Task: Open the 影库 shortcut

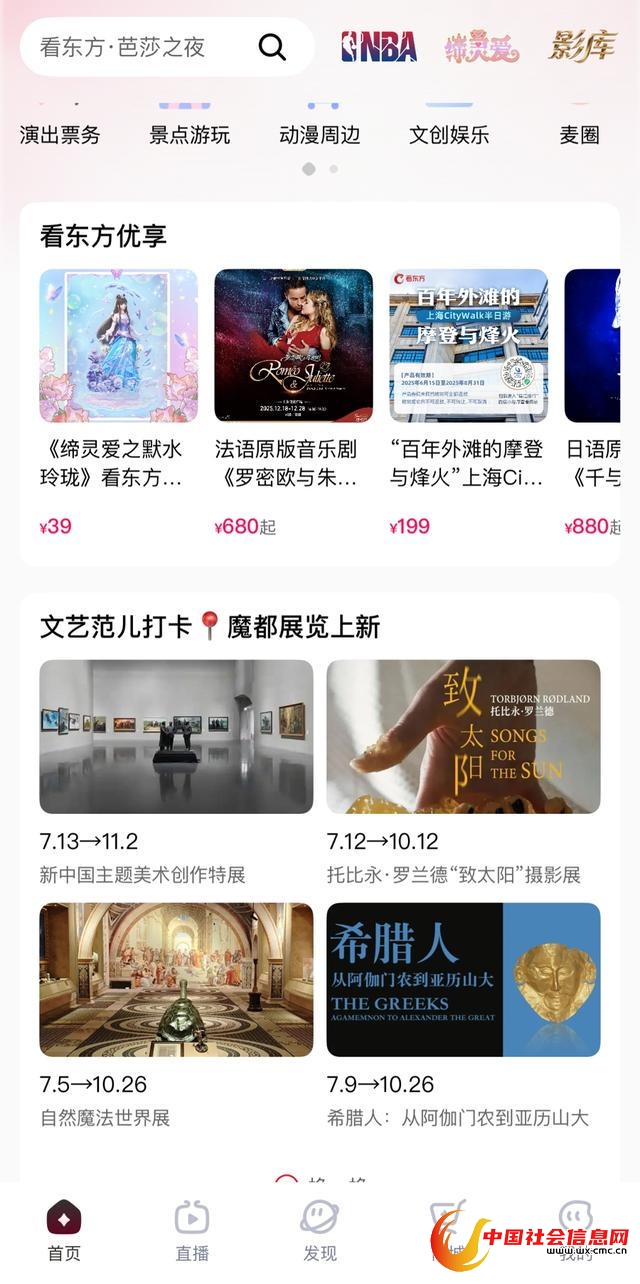Action: tap(582, 47)
